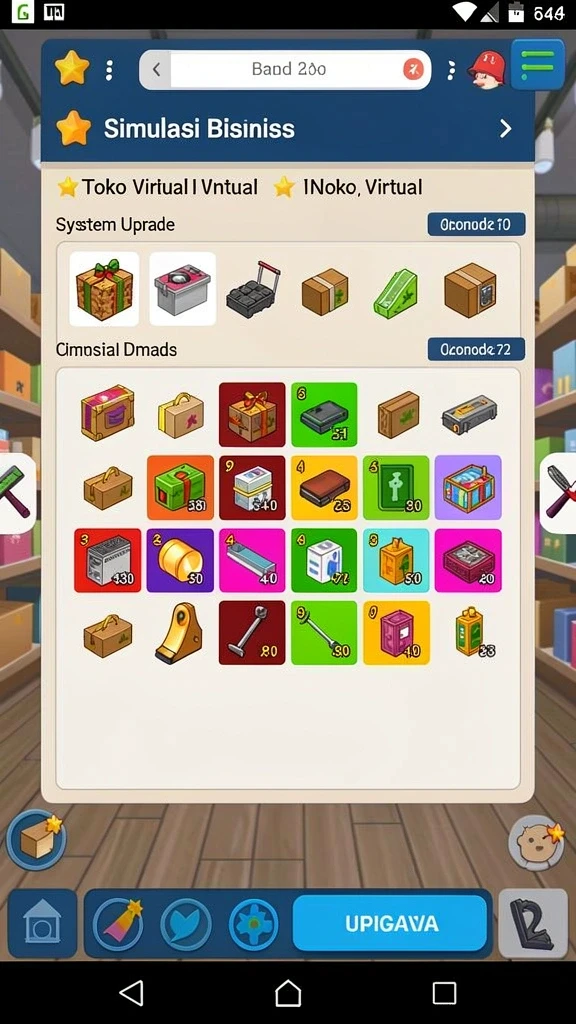Open the box with star floating button

click(x=37, y=840)
